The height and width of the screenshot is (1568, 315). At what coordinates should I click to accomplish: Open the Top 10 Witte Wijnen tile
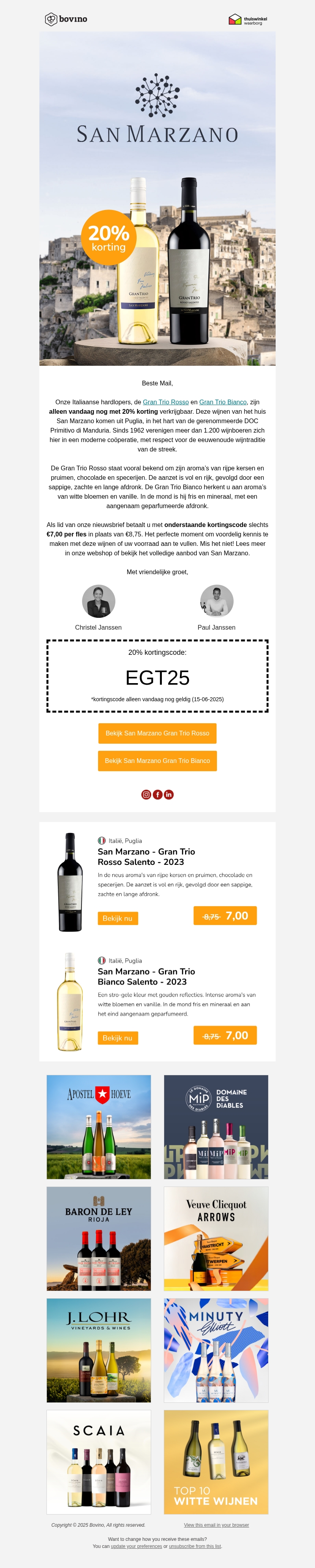pos(216,1461)
